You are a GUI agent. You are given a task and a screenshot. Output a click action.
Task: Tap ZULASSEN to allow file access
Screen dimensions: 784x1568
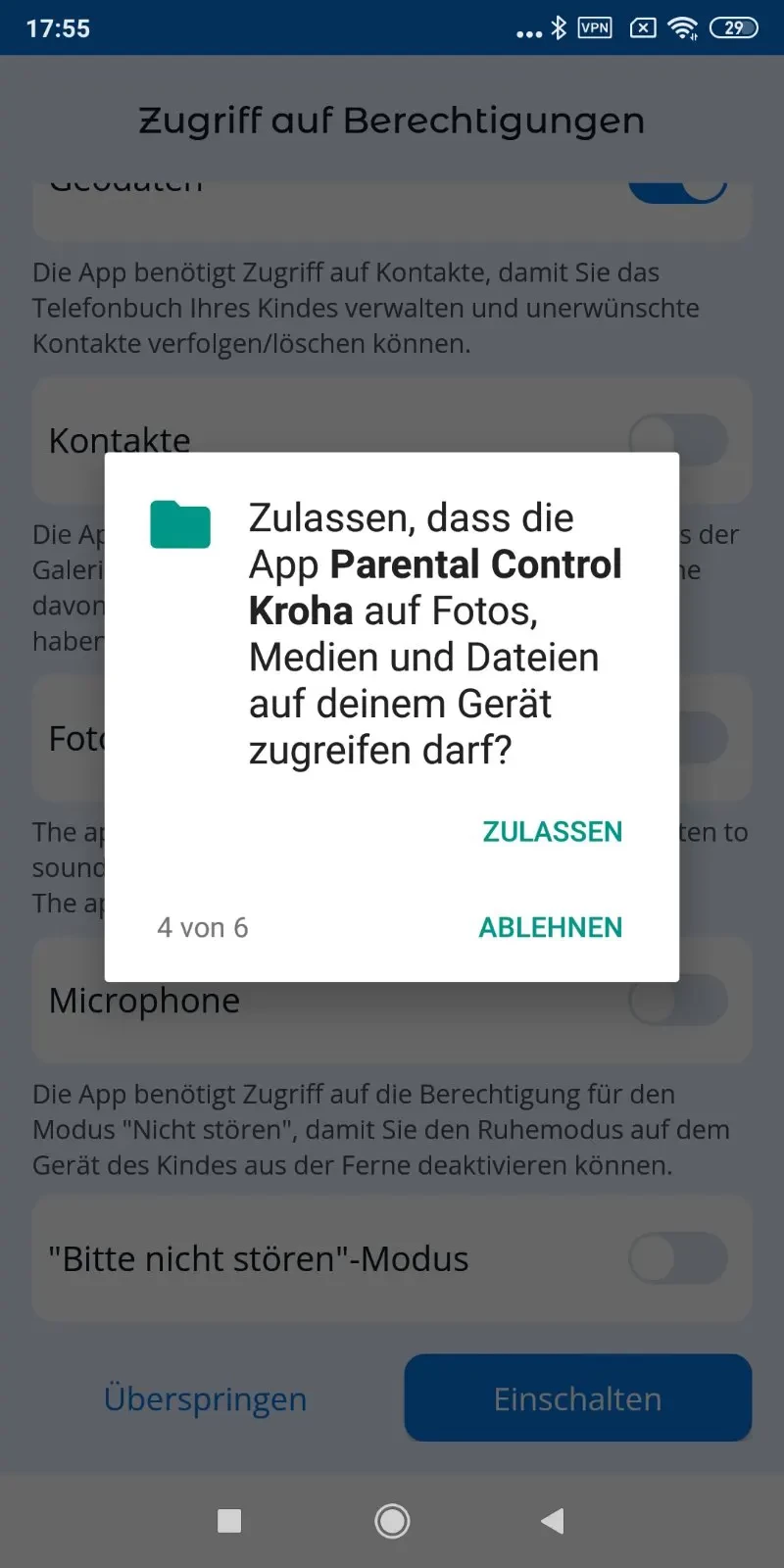552,832
